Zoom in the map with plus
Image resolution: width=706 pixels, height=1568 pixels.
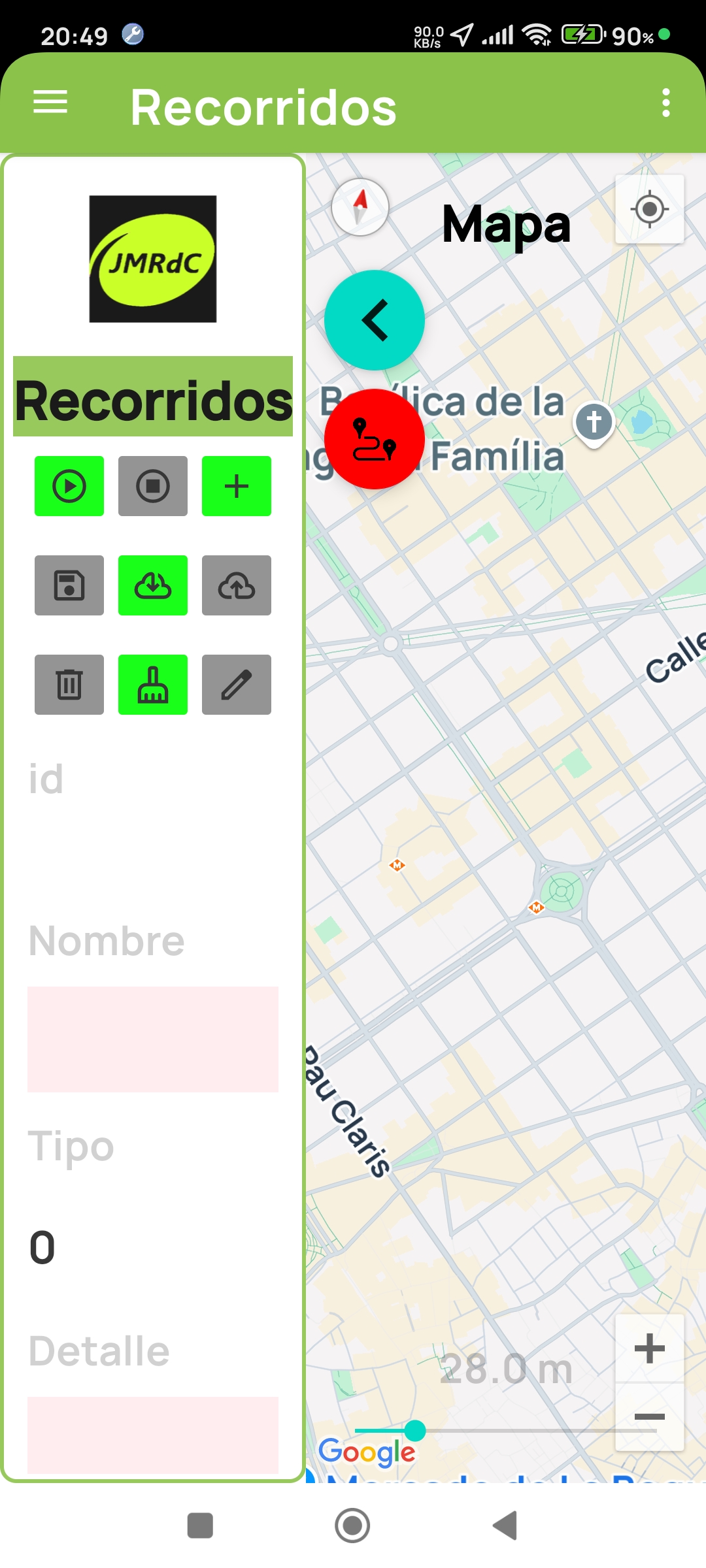coord(650,1348)
